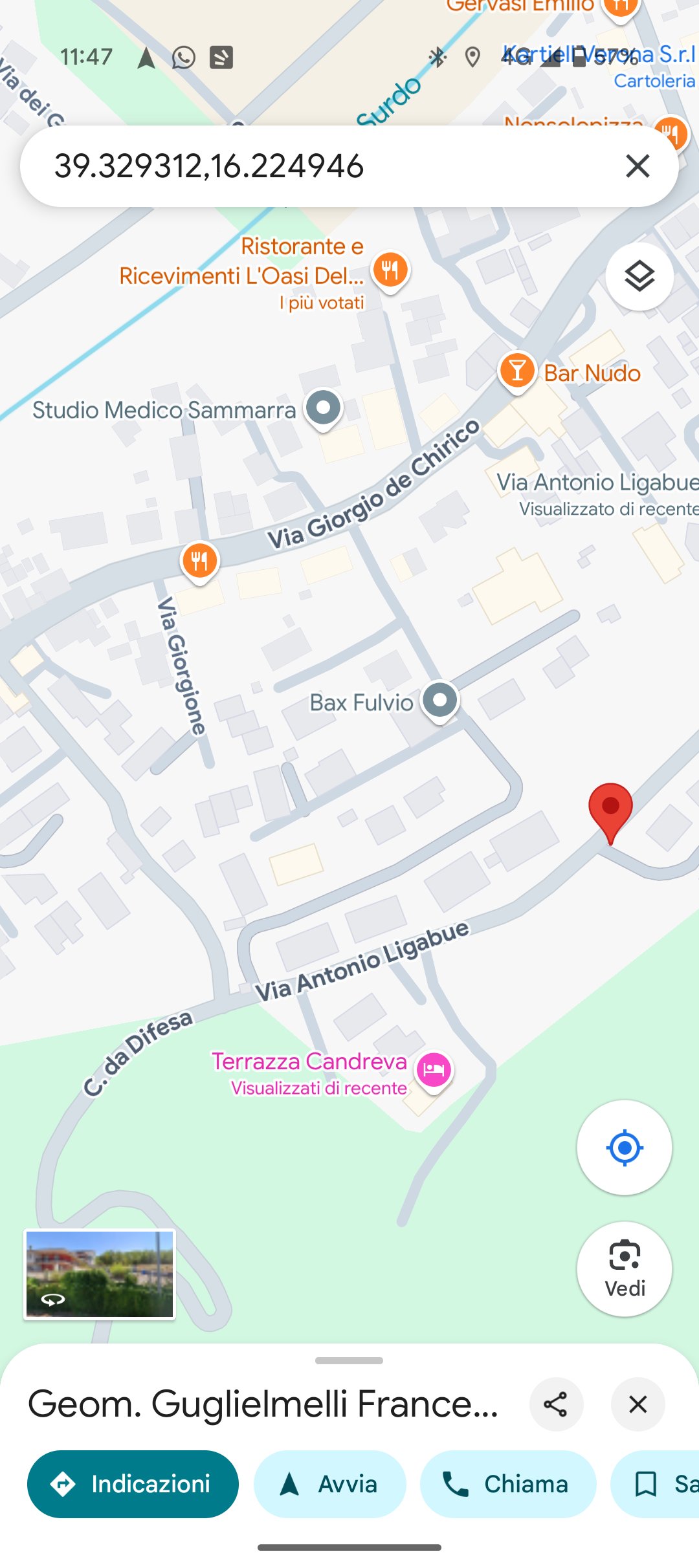Open the Vedi lens button
This screenshot has height=1568, width=699.
click(625, 1269)
